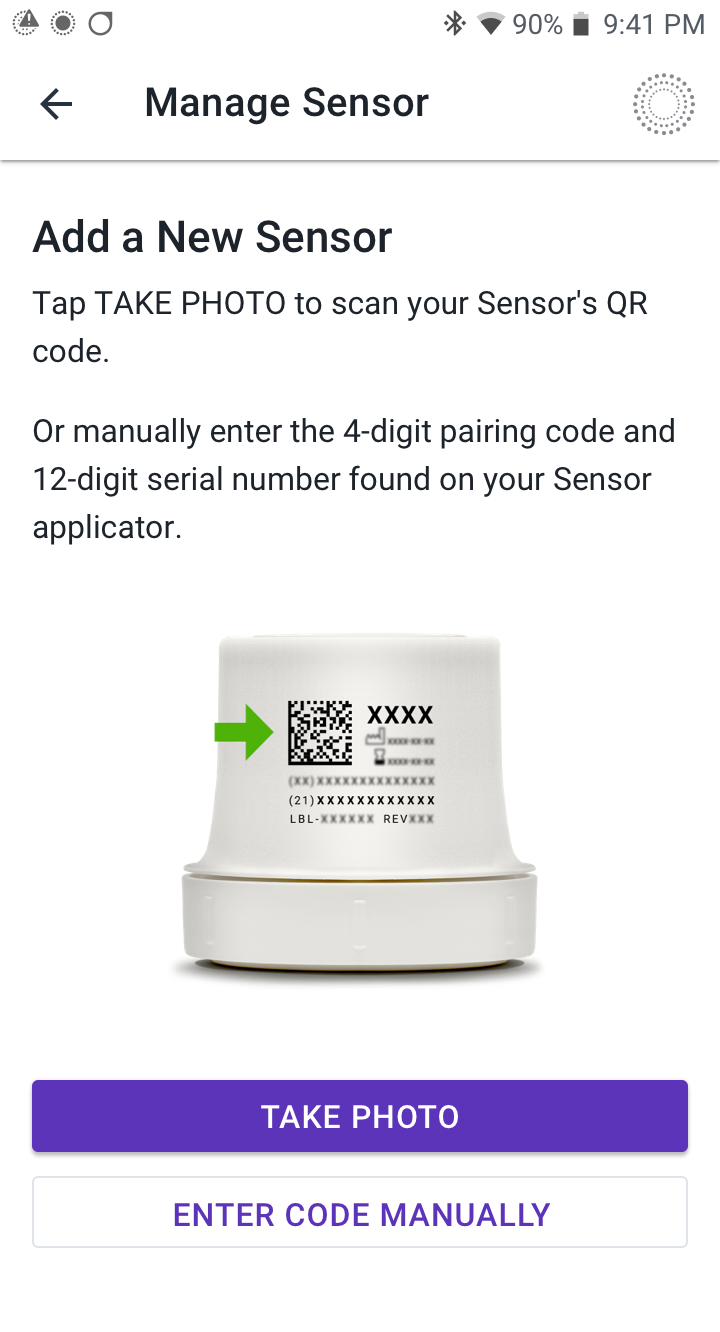The height and width of the screenshot is (1332, 720).
Task: Go back from Manage Sensor
Action: [x=56, y=104]
